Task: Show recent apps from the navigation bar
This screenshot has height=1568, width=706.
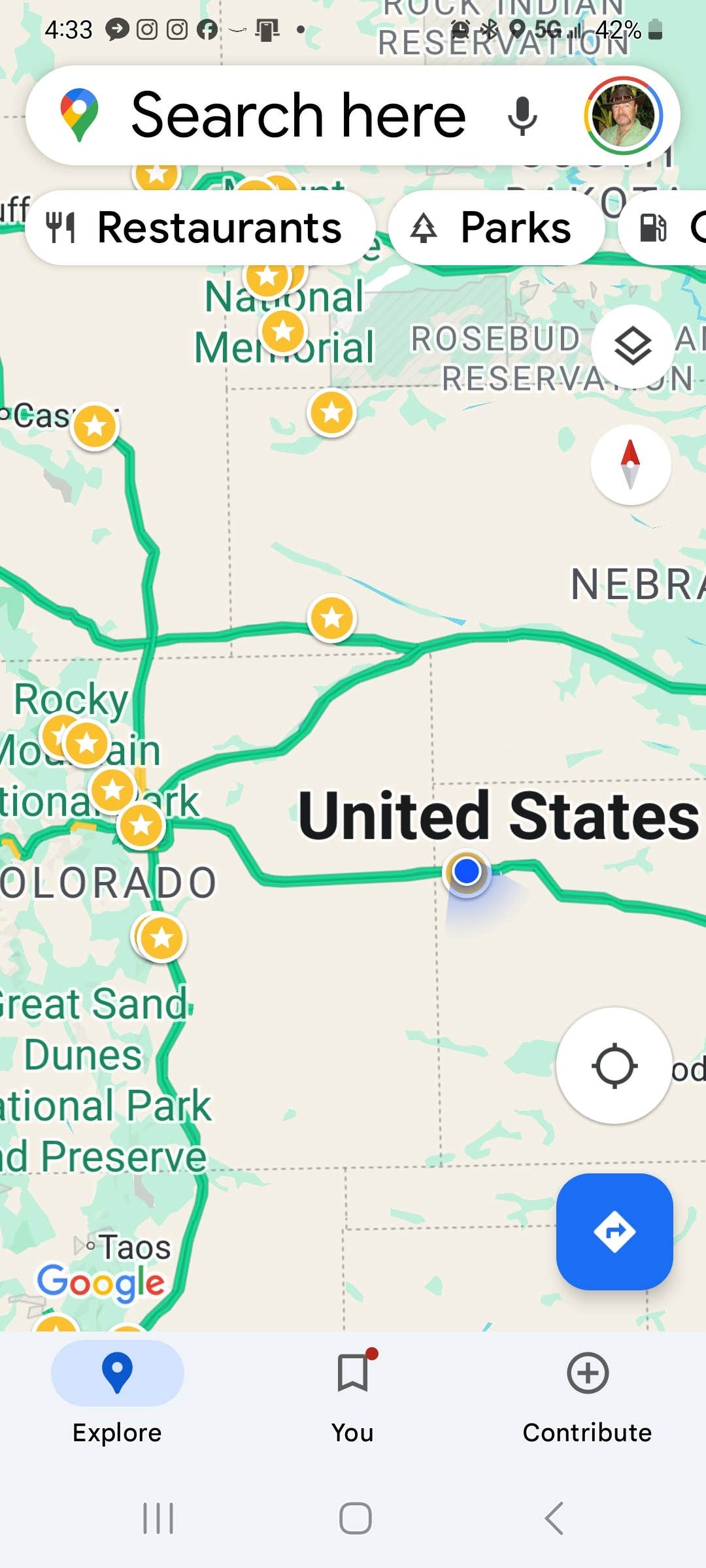Action: (158, 1518)
